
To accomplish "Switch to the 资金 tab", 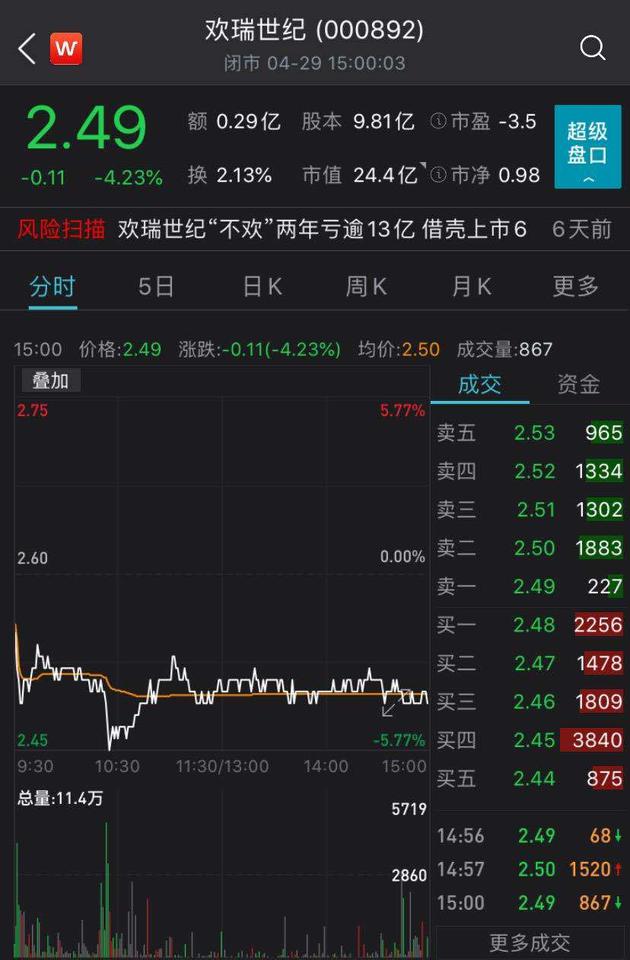I will coord(578,385).
